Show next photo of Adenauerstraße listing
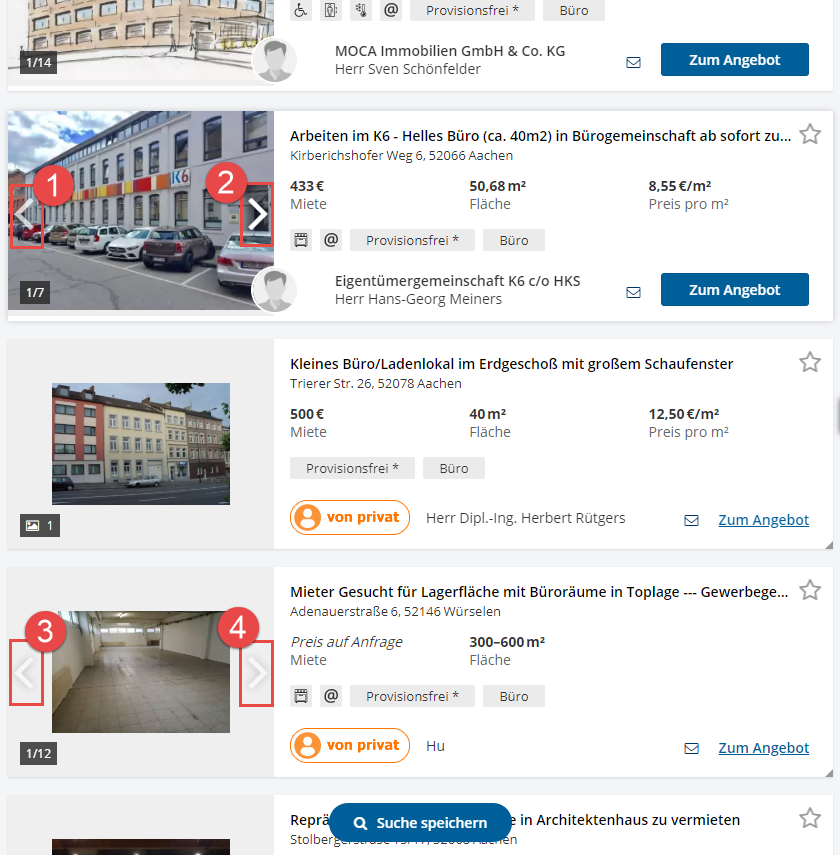Image resolution: width=840 pixels, height=855 pixels. click(257, 673)
